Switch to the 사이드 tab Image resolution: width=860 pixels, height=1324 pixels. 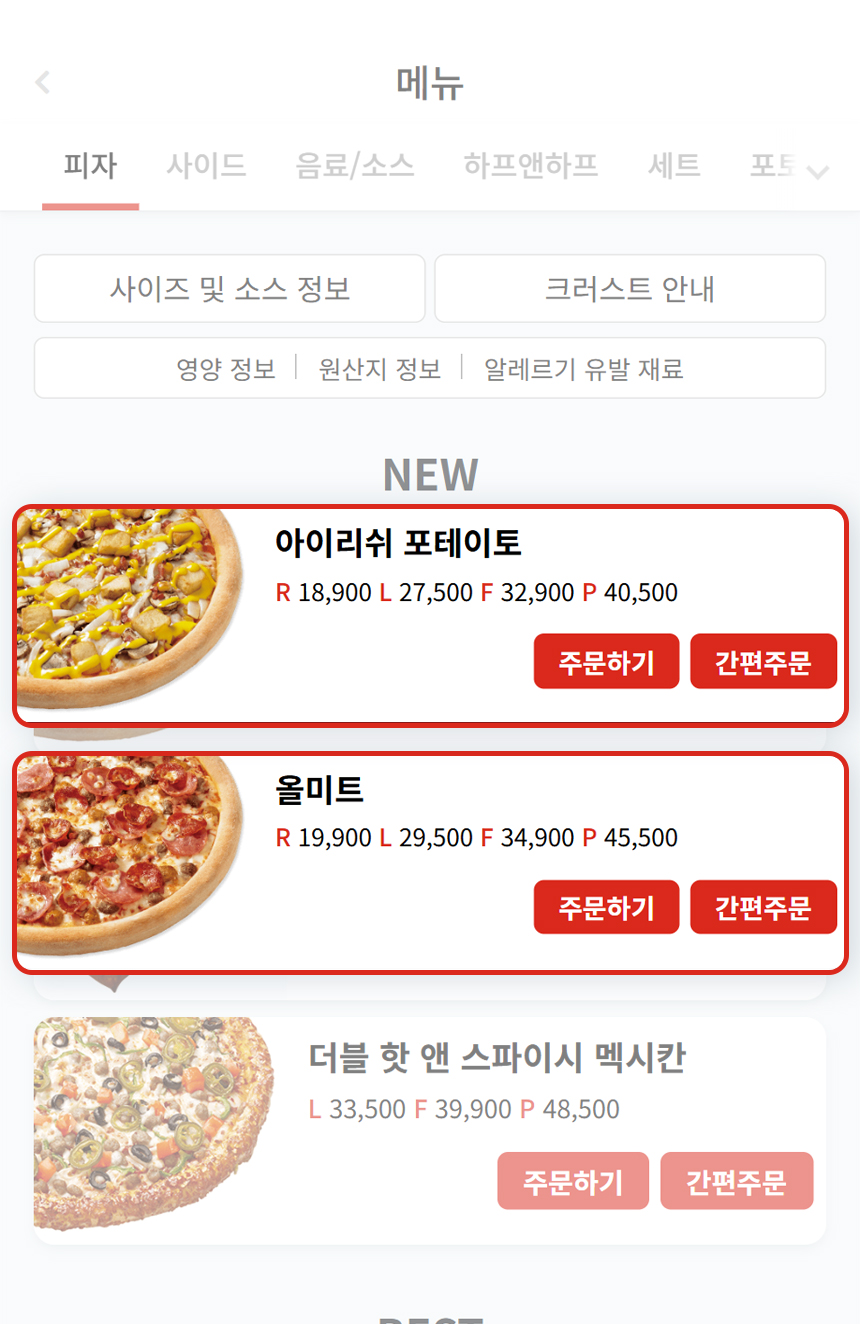[206, 165]
